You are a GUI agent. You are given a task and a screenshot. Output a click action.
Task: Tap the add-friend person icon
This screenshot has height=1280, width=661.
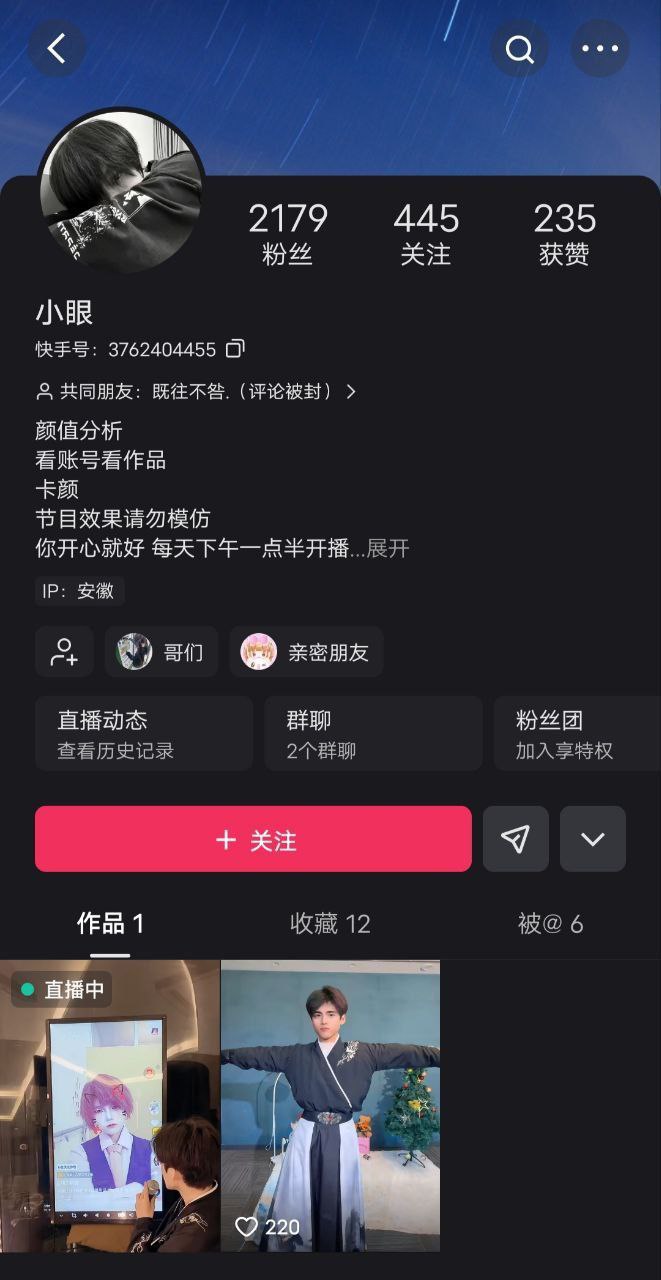pos(64,652)
